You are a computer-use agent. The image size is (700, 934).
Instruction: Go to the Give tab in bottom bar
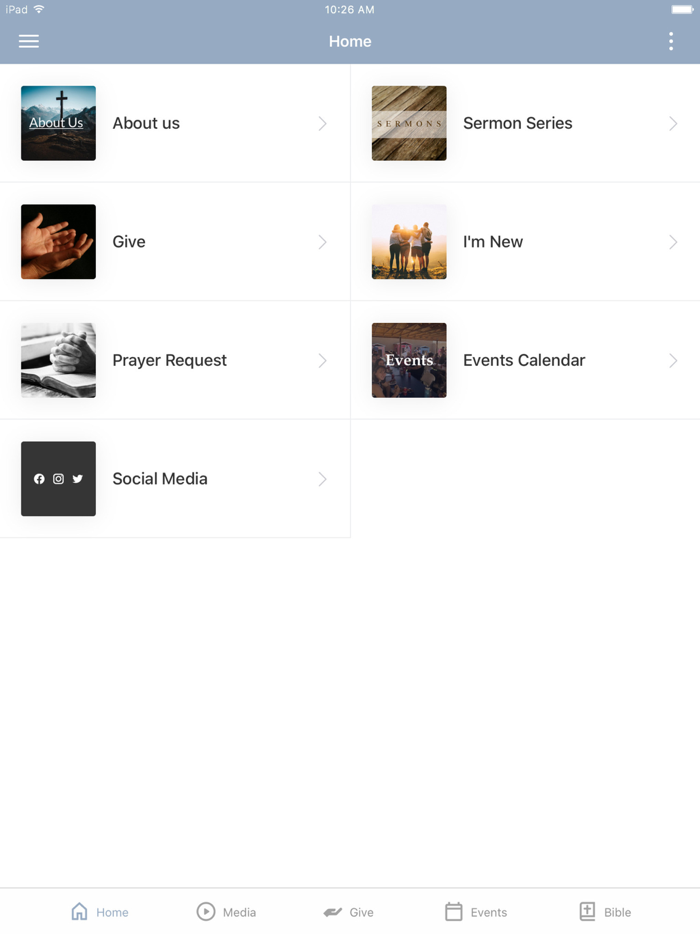(x=349, y=912)
